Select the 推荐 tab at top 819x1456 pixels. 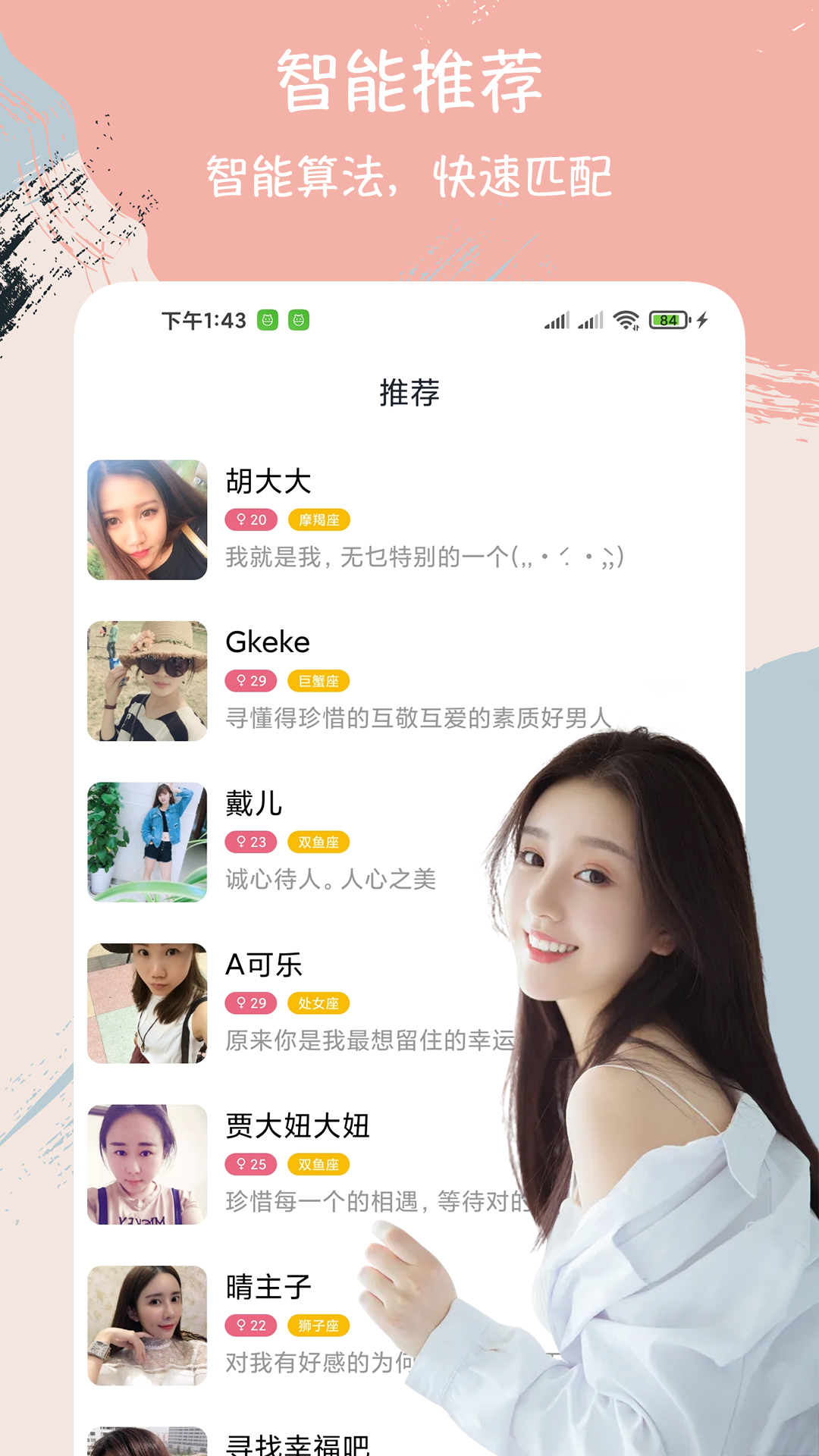[x=409, y=391]
